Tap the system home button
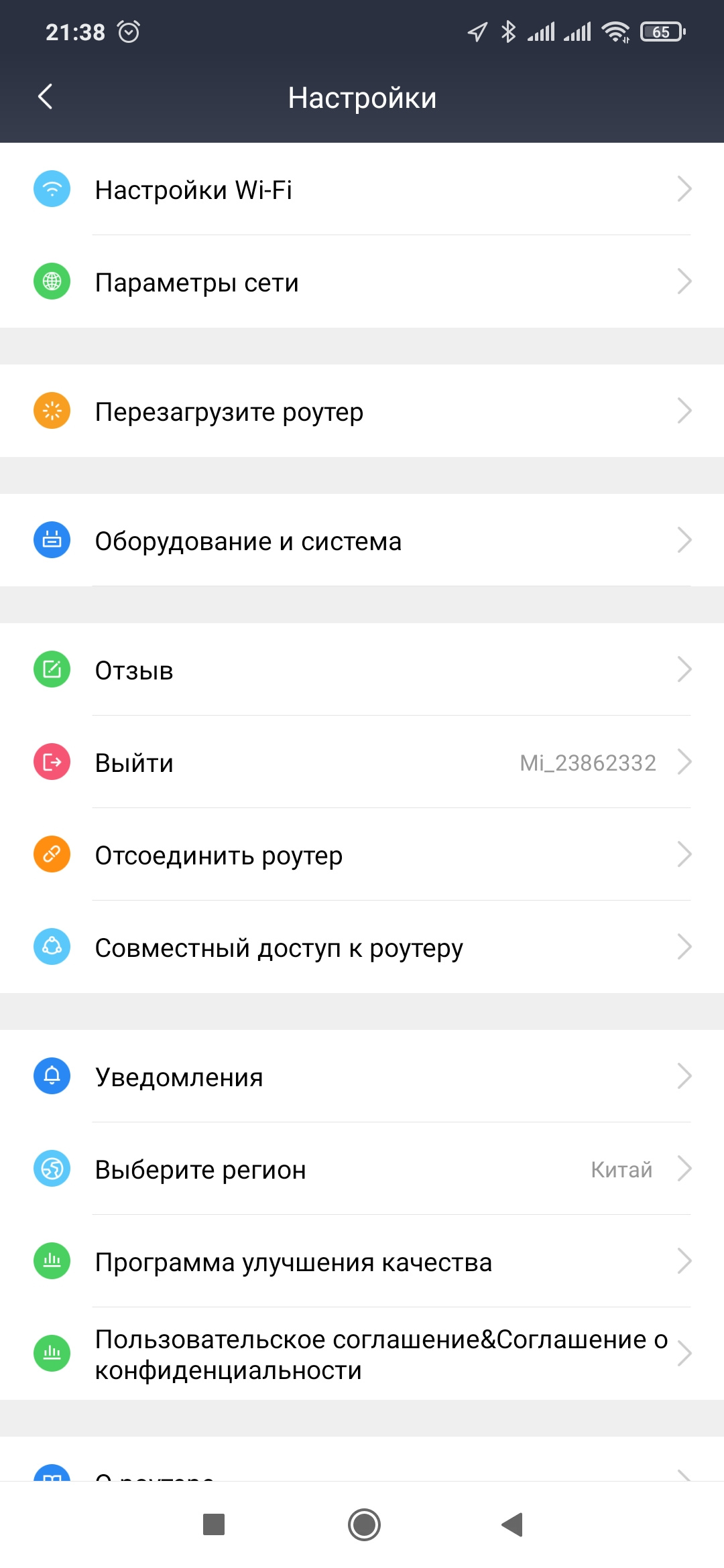 (x=364, y=1525)
